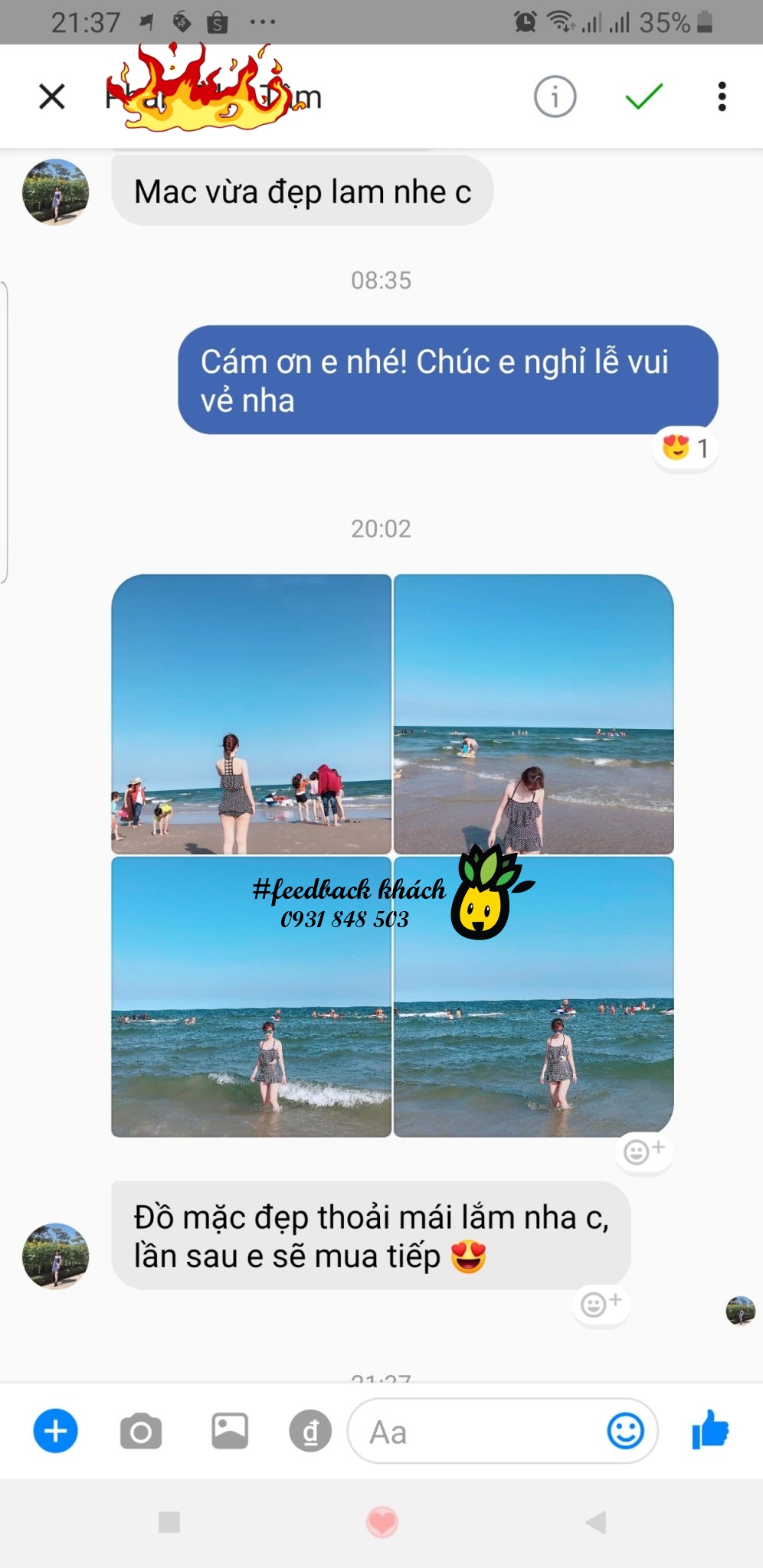Image resolution: width=763 pixels, height=1568 pixels.
Task: Open the top-left beach photo
Action: pyautogui.click(x=251, y=714)
